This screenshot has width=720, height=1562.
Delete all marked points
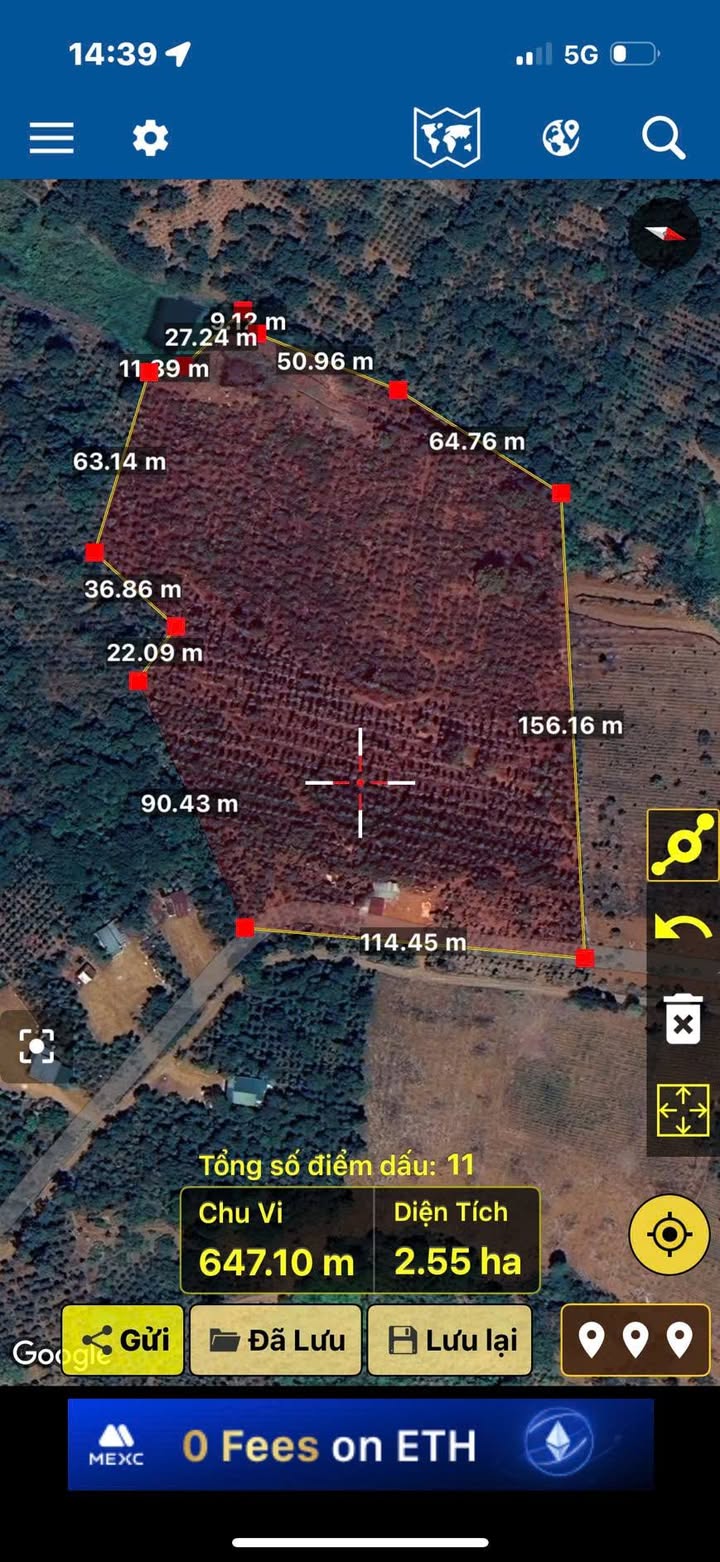coord(683,1018)
